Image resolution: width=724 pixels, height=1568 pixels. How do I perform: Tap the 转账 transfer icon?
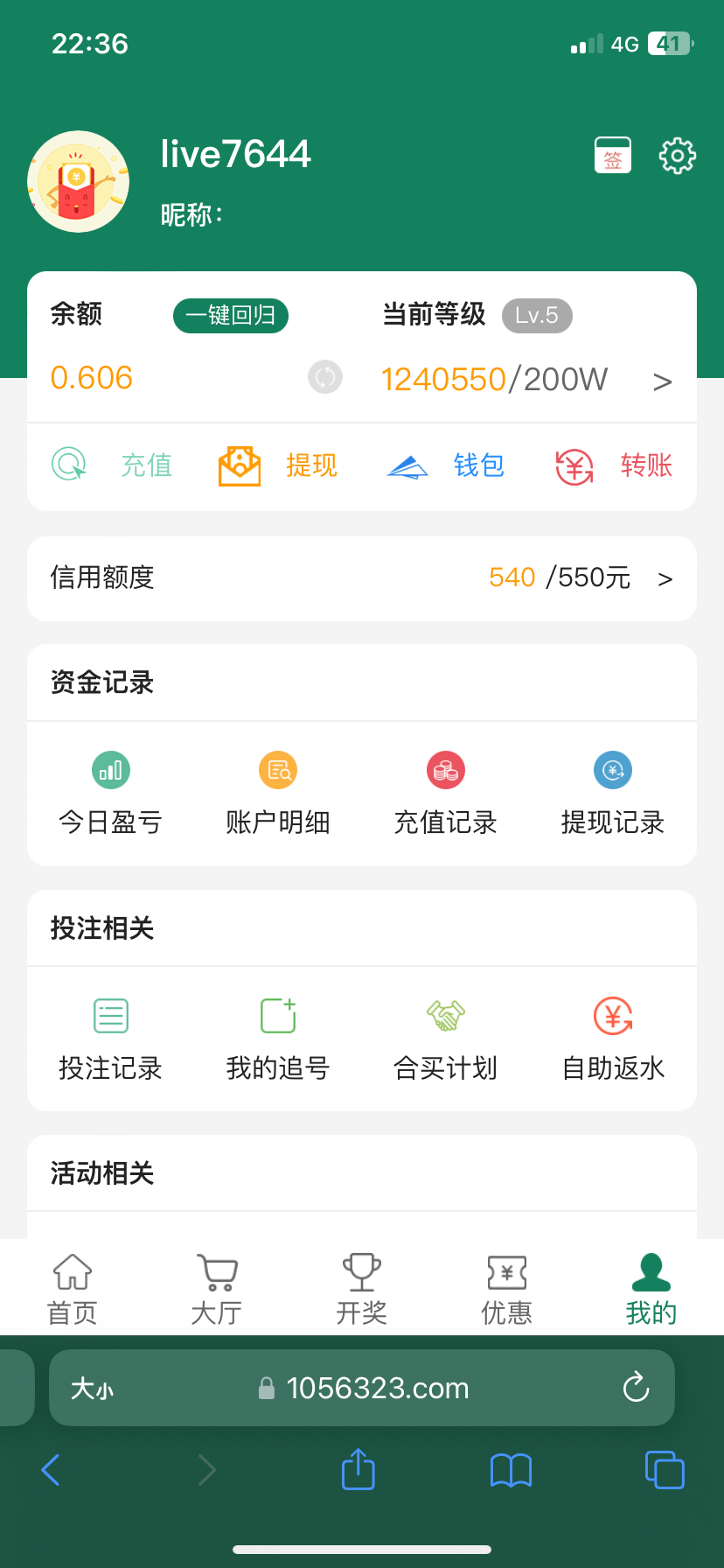pos(574,465)
